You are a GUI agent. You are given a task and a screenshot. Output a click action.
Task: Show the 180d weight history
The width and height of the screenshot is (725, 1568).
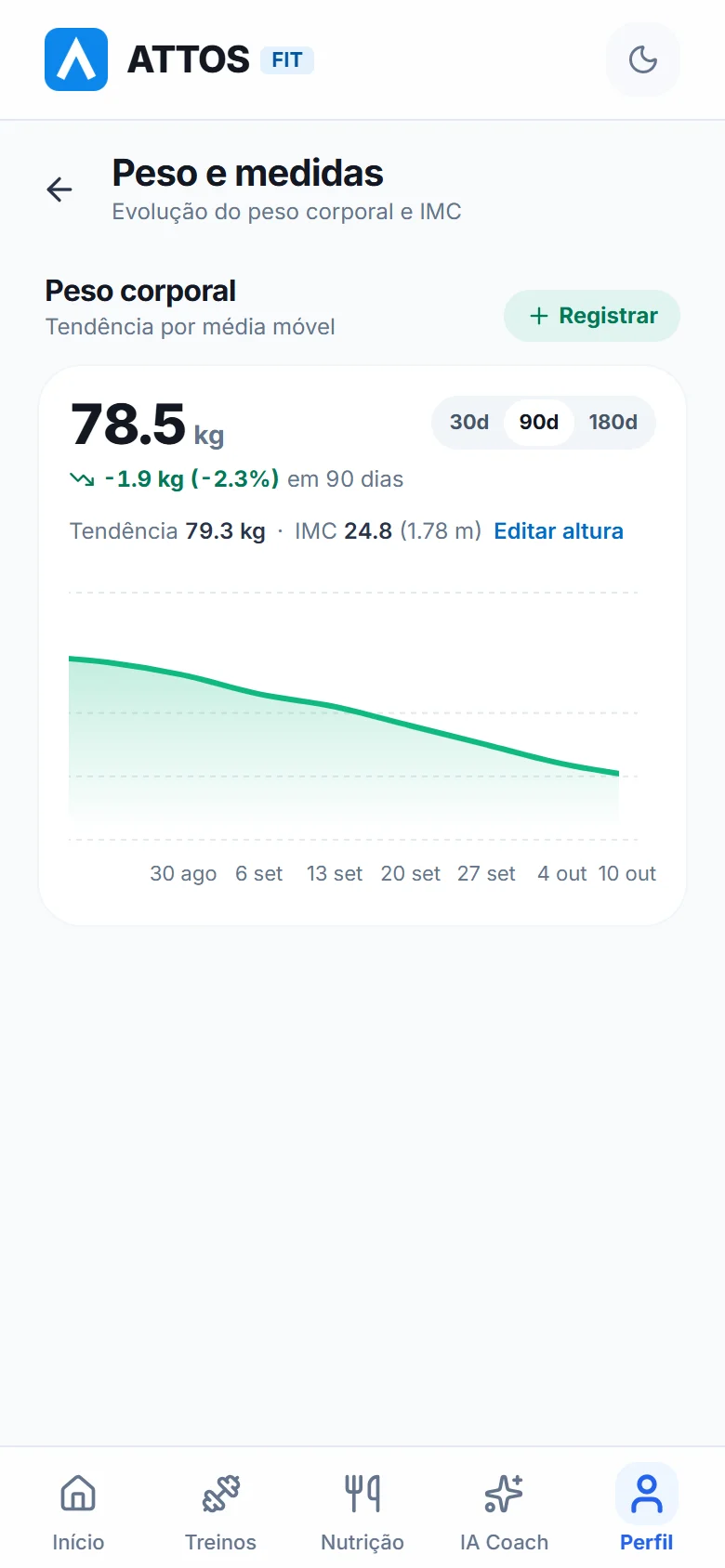[613, 423]
